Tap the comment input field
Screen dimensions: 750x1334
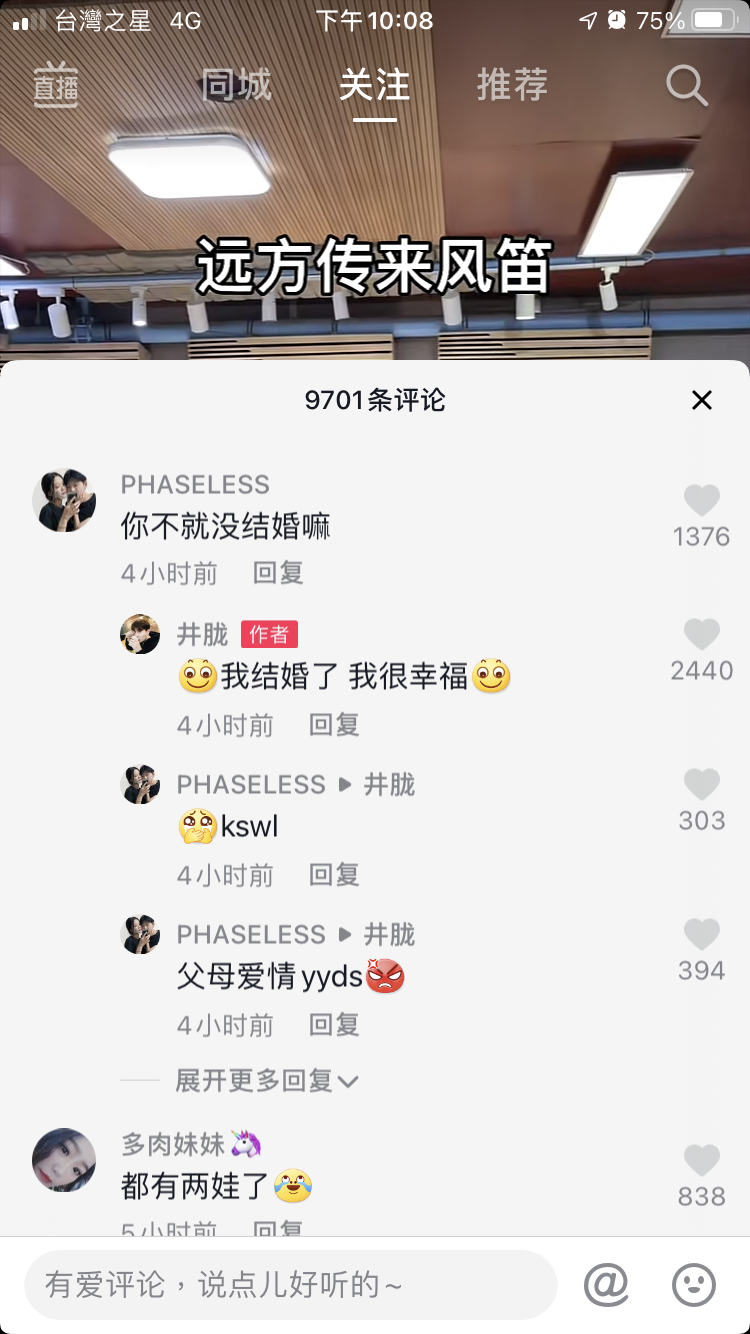click(290, 1285)
